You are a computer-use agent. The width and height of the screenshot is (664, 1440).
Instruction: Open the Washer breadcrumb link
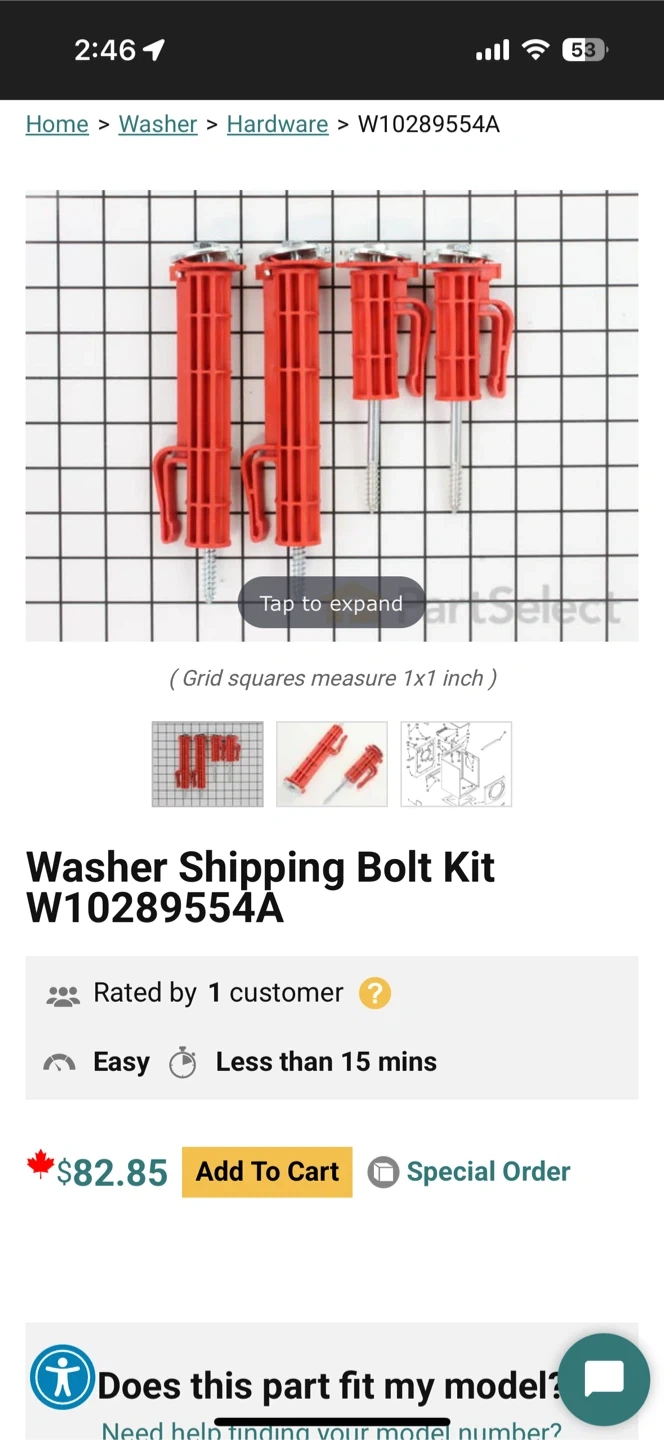(x=158, y=124)
